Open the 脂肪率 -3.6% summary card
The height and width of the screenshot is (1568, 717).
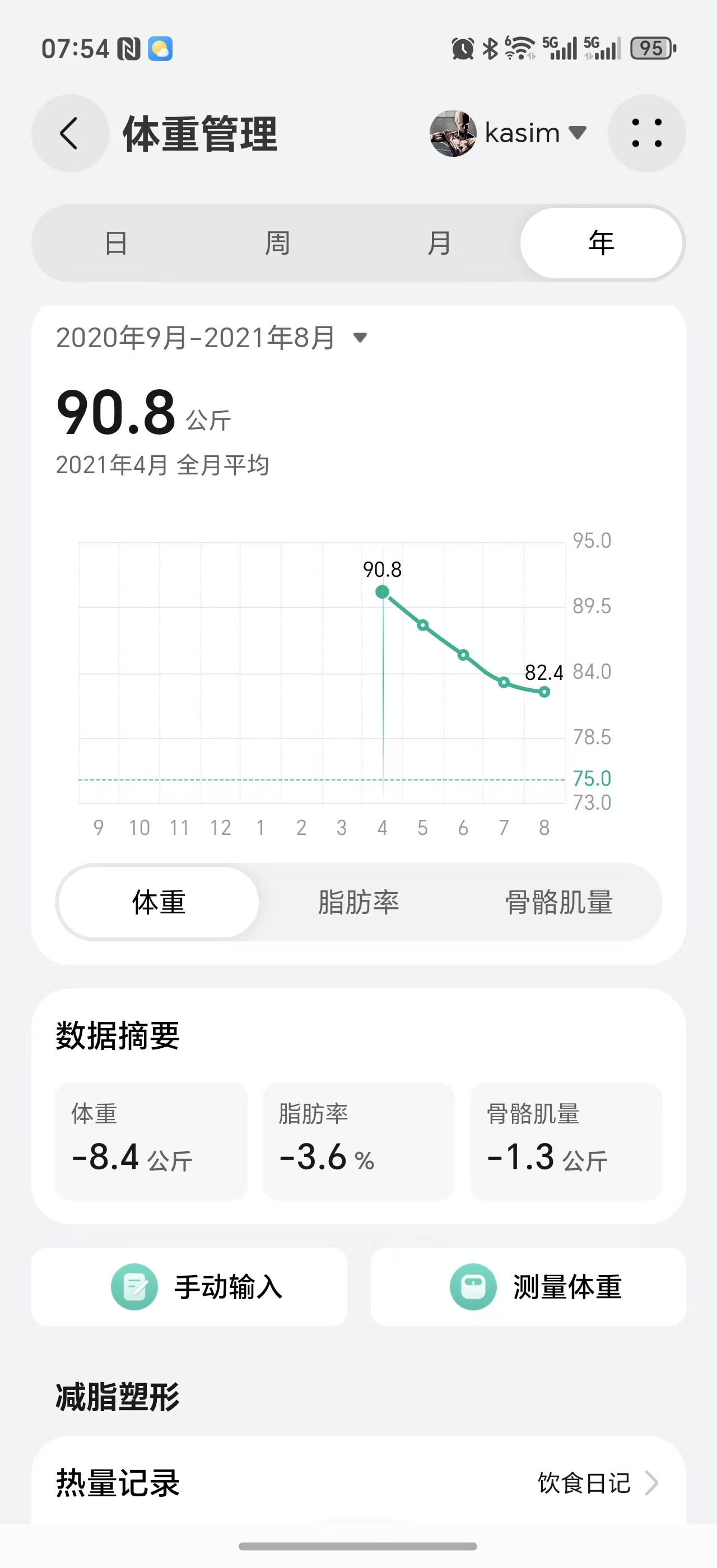[358, 1141]
